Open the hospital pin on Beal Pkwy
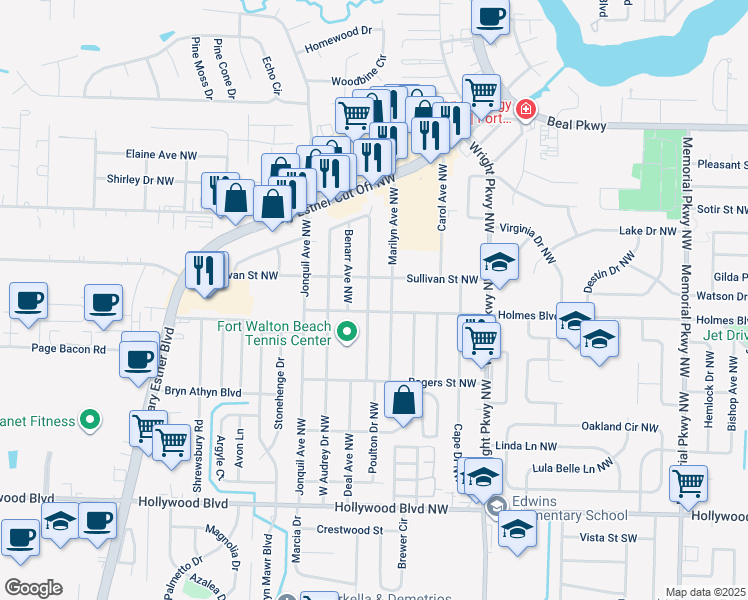Screen dimensions: 748x600 point(525,109)
